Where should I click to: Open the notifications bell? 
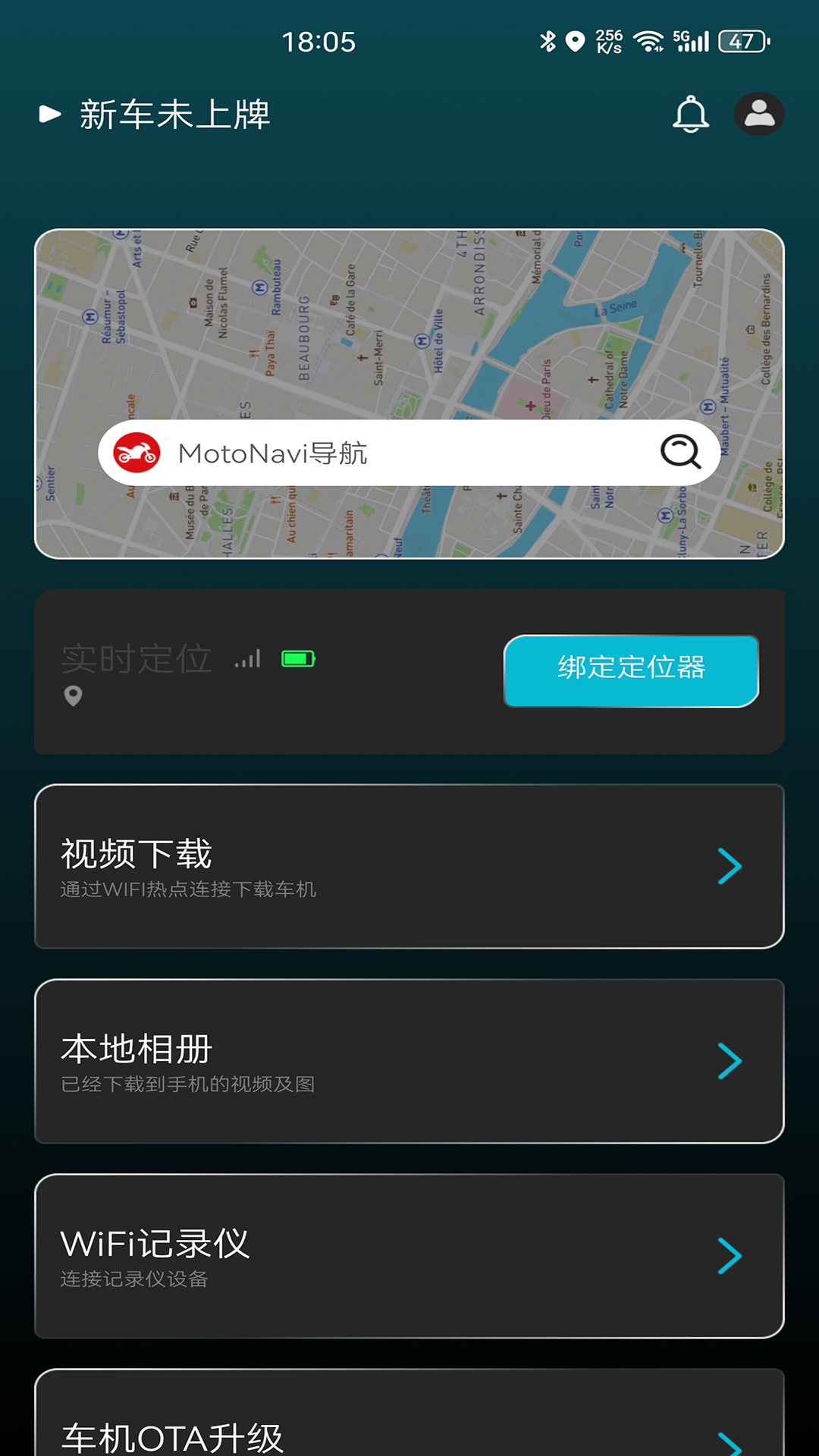[690, 115]
